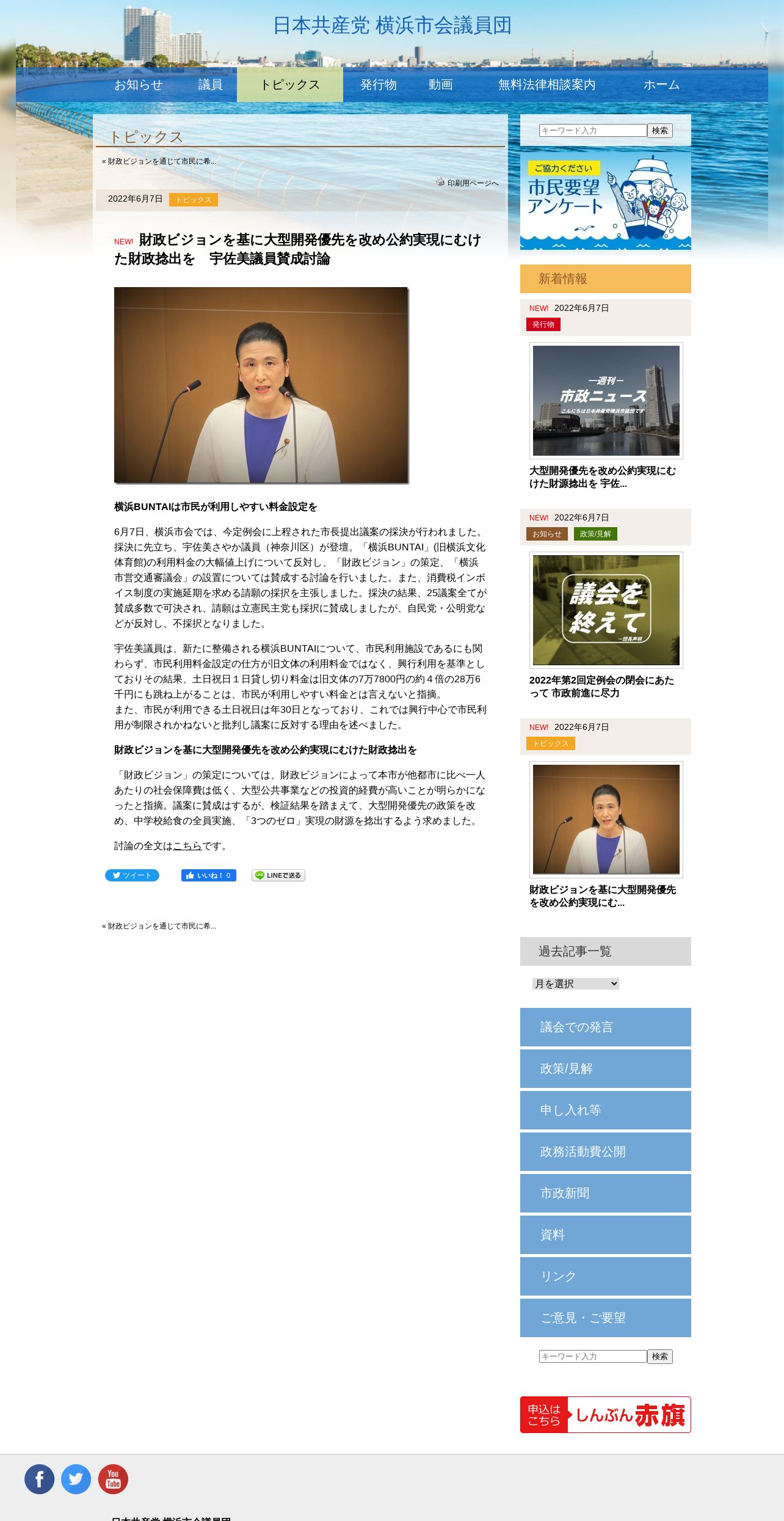Go to ホーム from the navigation bar
784x1521 pixels.
(x=661, y=84)
